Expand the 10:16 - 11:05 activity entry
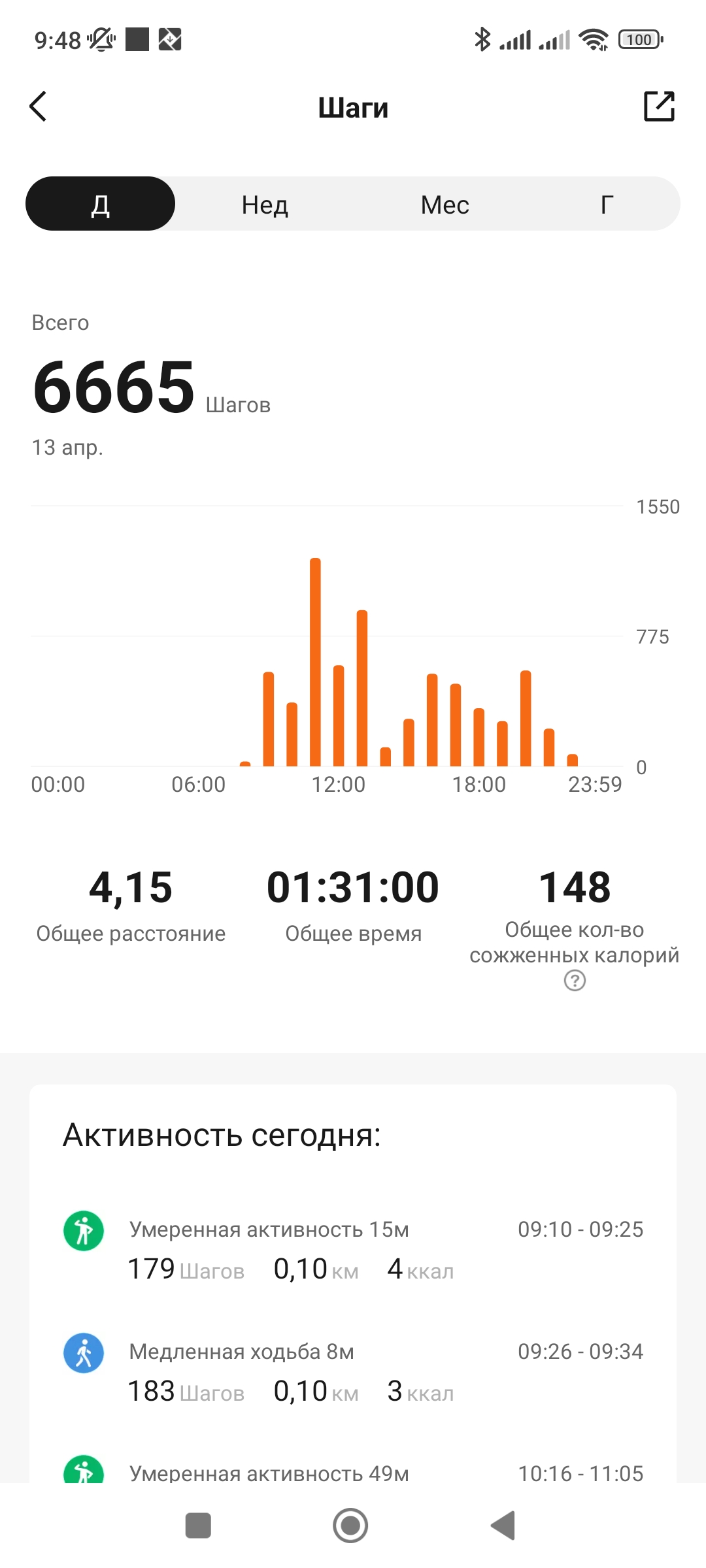Screen dimensions: 706x1568 [580, 1473]
